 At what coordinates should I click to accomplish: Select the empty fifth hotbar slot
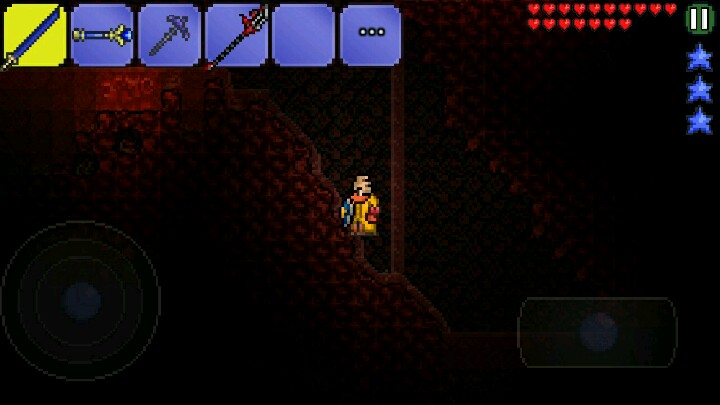click(303, 35)
